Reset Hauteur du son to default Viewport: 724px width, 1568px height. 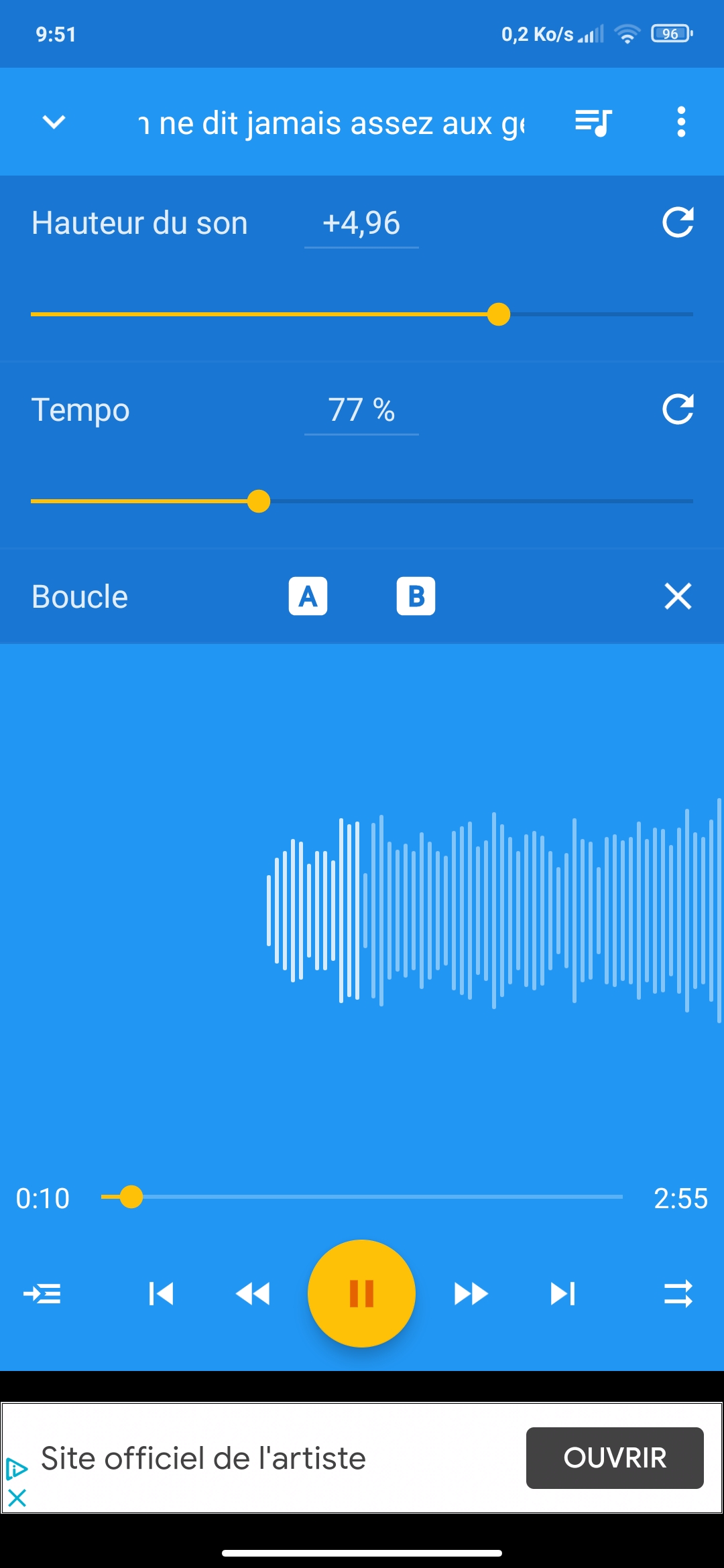(x=678, y=222)
